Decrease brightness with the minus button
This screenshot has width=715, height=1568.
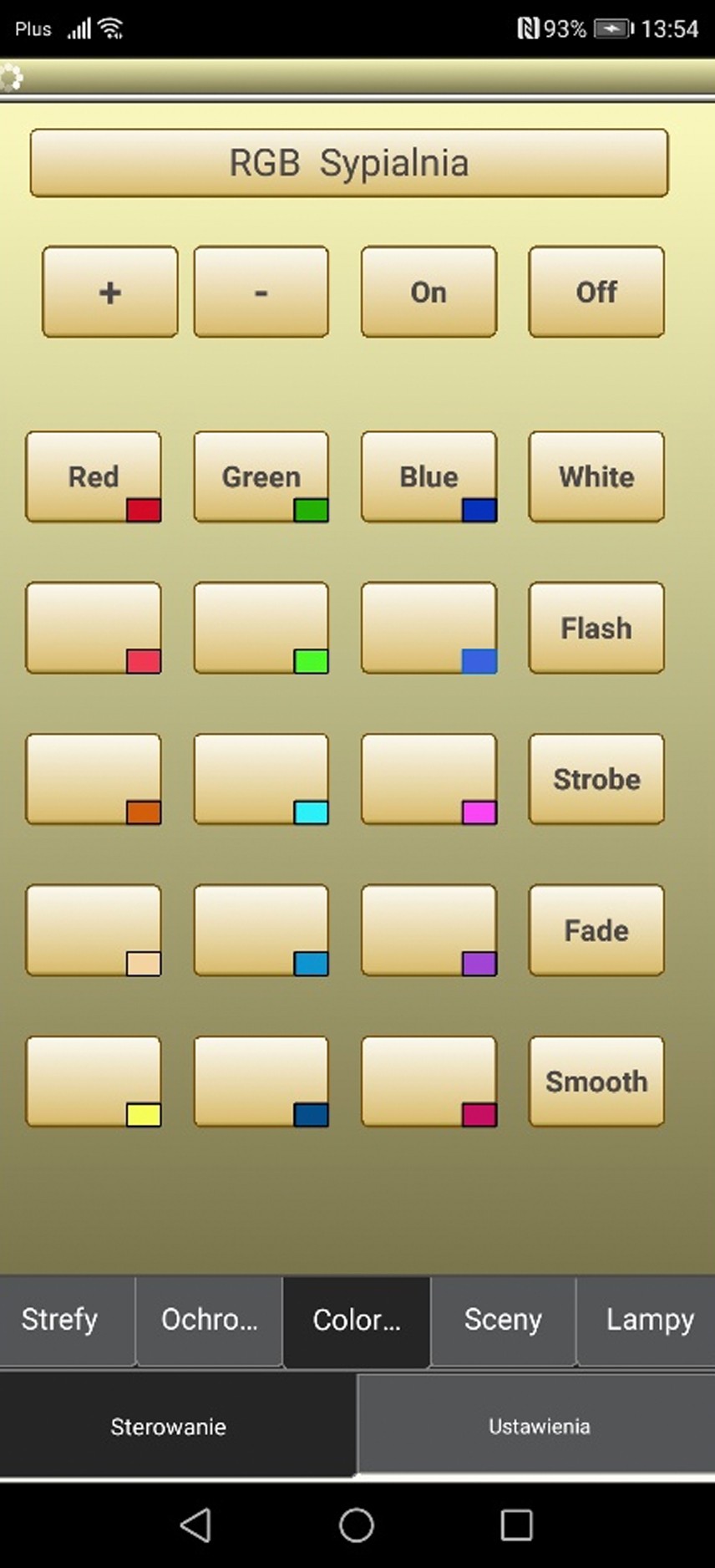[x=261, y=292]
